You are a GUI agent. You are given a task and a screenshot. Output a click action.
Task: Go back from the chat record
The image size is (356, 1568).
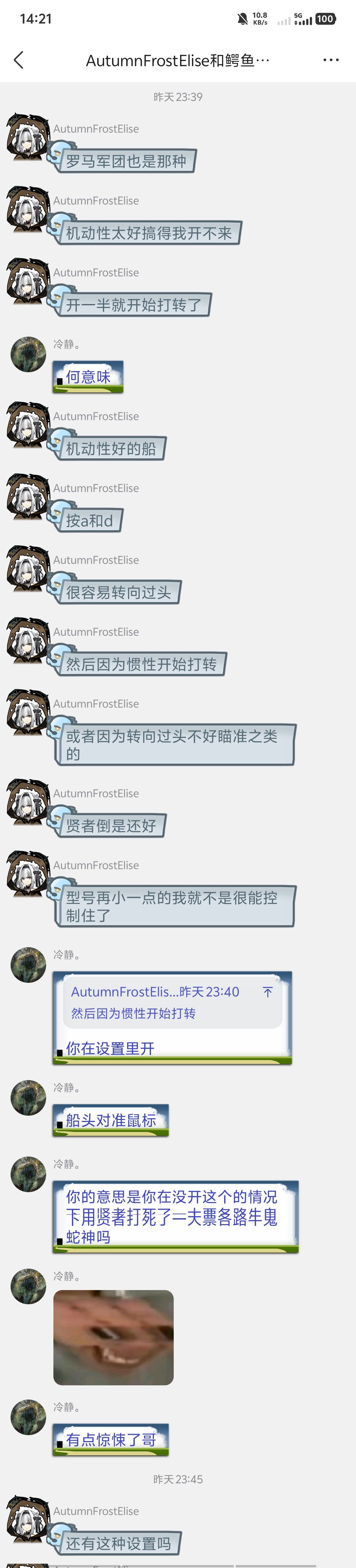click(18, 60)
